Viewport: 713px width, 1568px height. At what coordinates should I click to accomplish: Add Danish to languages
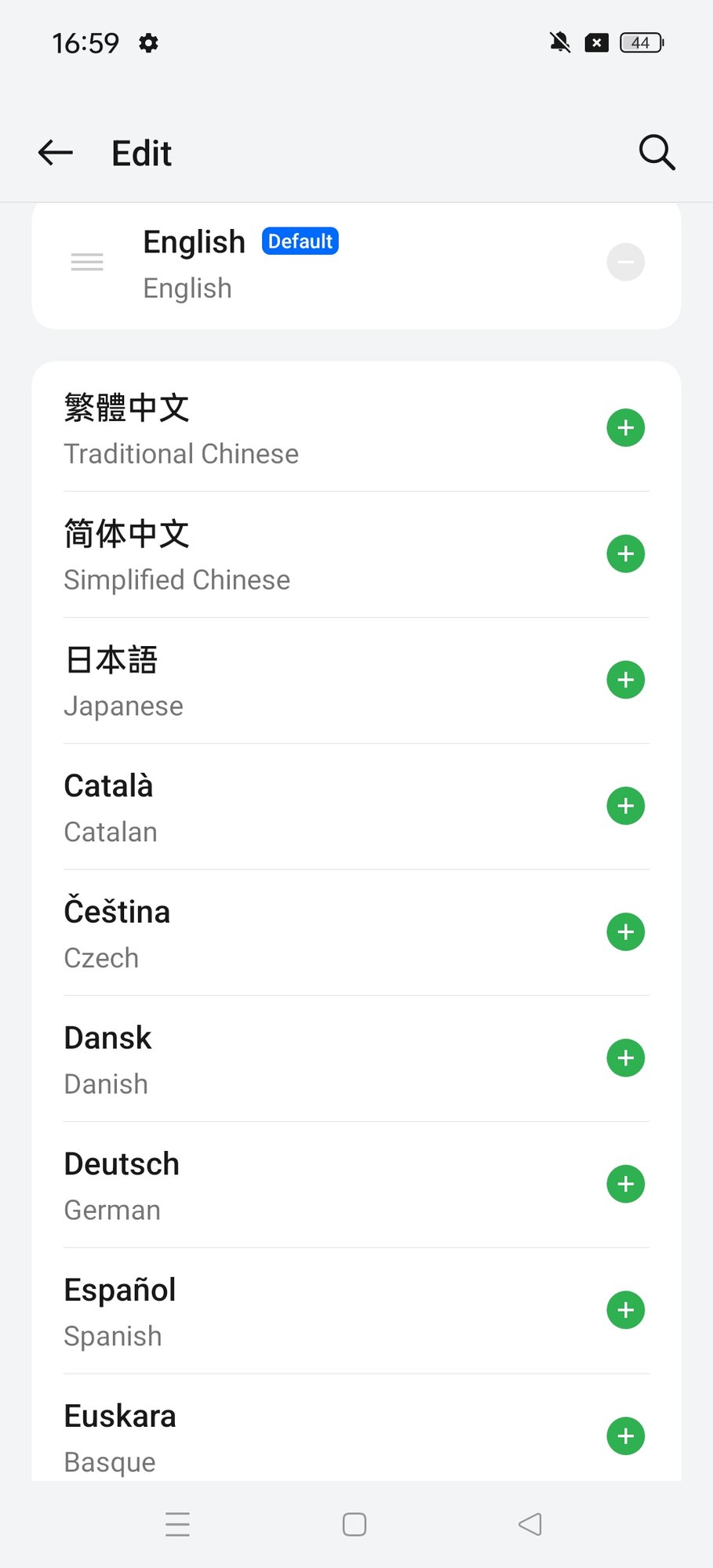(625, 1058)
